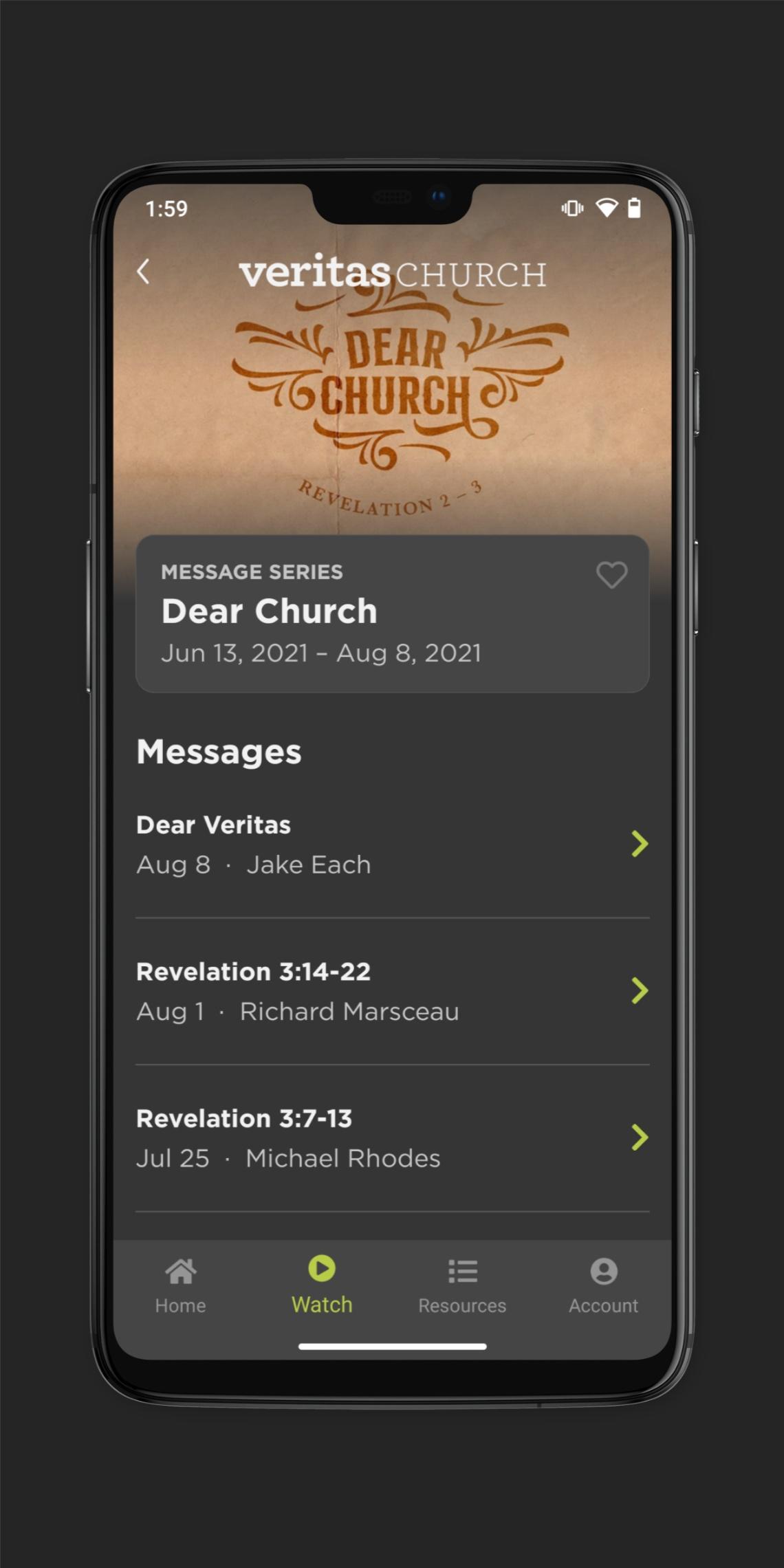Switch to the Home tab

pyautogui.click(x=181, y=1285)
